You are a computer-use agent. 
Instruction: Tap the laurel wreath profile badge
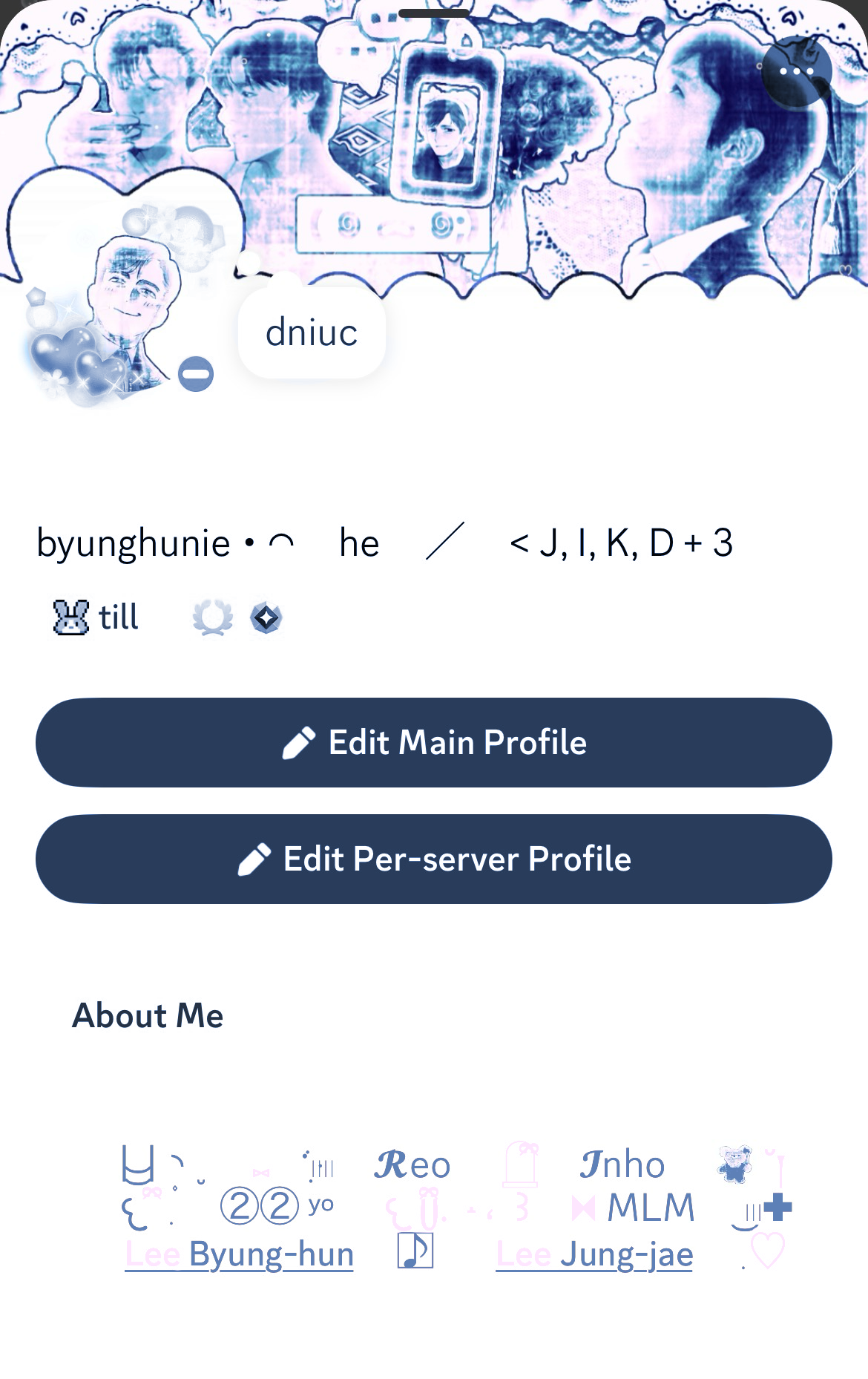pyautogui.click(x=213, y=618)
